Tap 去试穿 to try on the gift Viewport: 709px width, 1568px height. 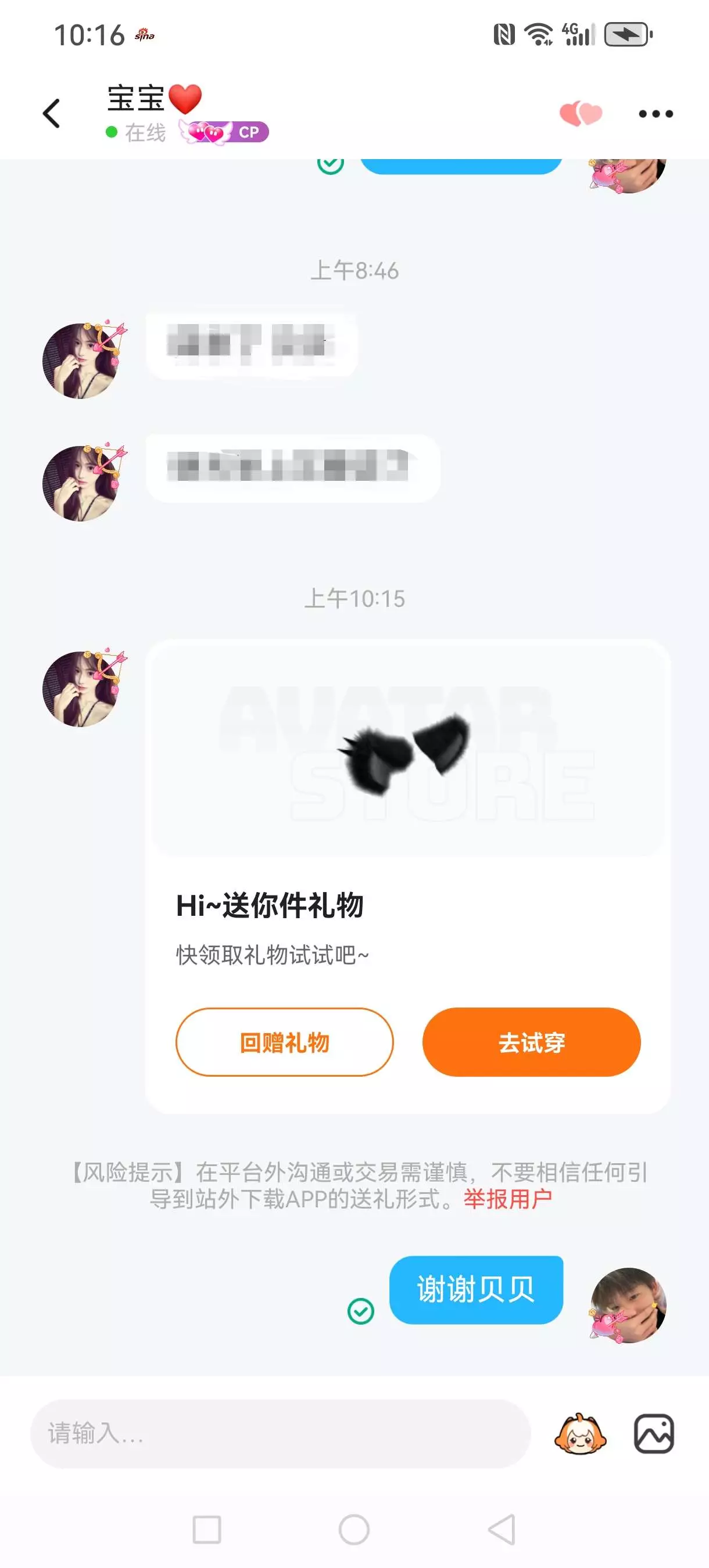tap(531, 1041)
